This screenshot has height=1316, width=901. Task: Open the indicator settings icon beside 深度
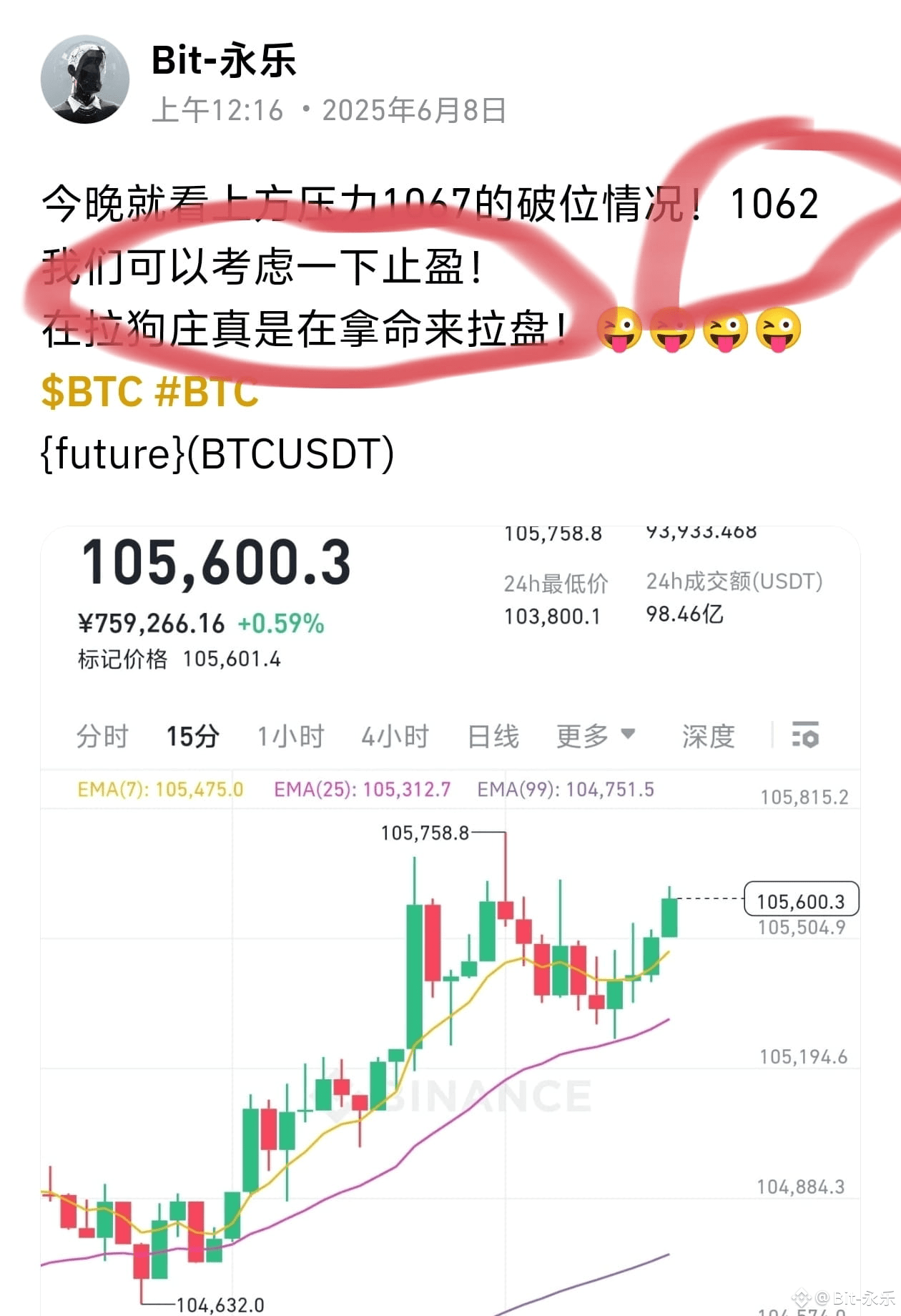tap(804, 735)
